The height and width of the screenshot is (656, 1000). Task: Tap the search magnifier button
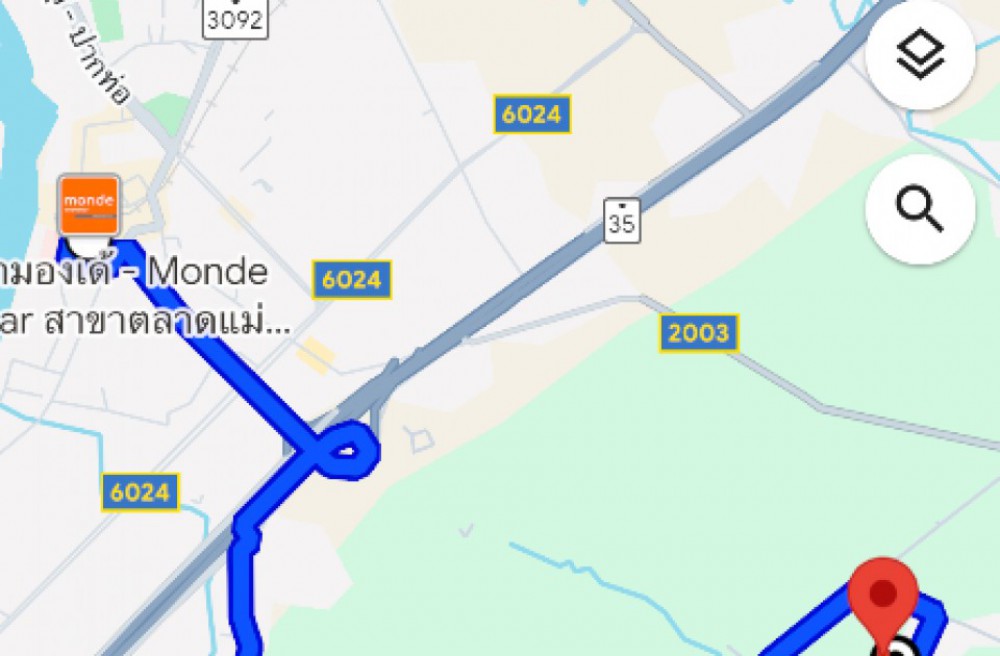919,209
